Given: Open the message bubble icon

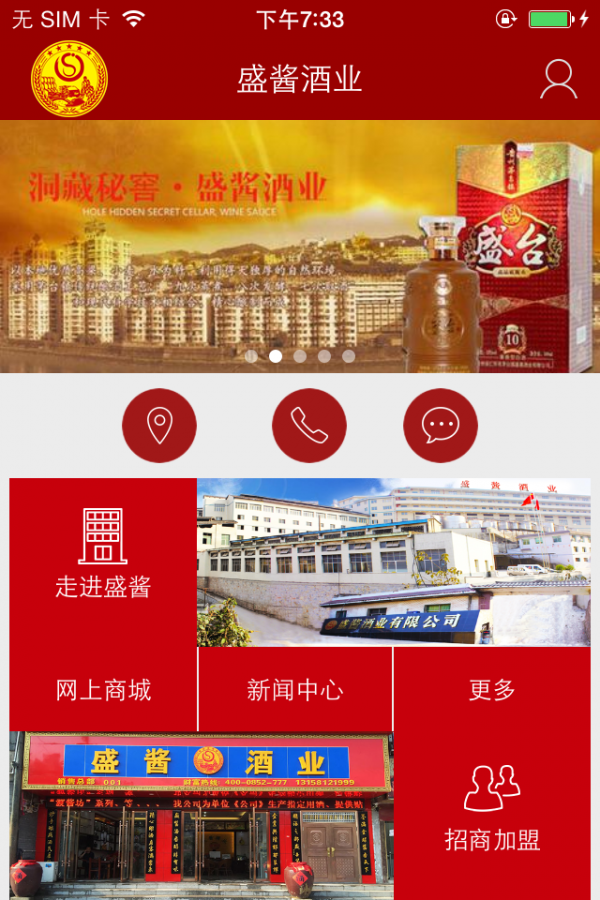Looking at the screenshot, I should [x=440, y=426].
